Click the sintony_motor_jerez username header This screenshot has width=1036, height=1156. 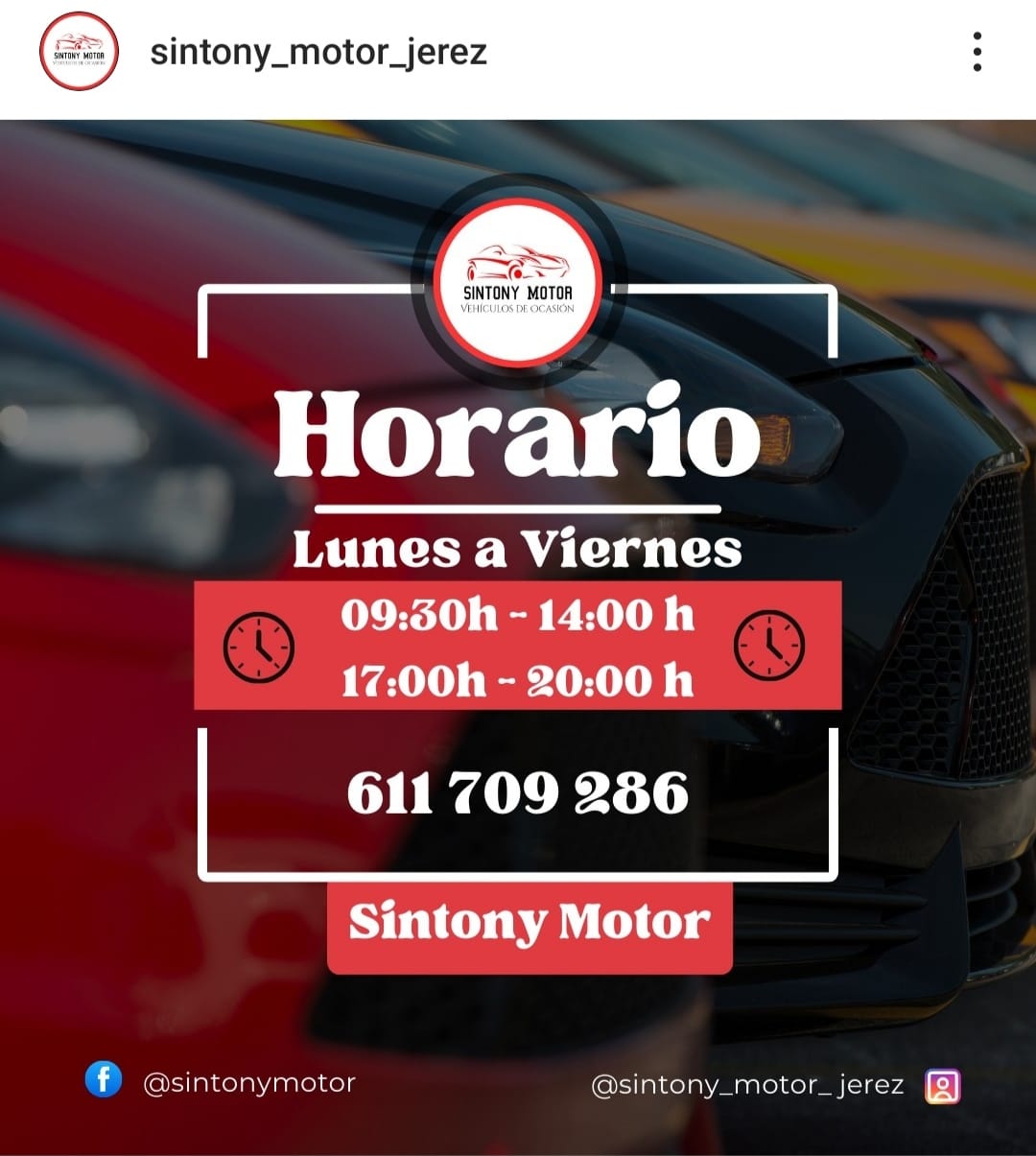click(318, 53)
